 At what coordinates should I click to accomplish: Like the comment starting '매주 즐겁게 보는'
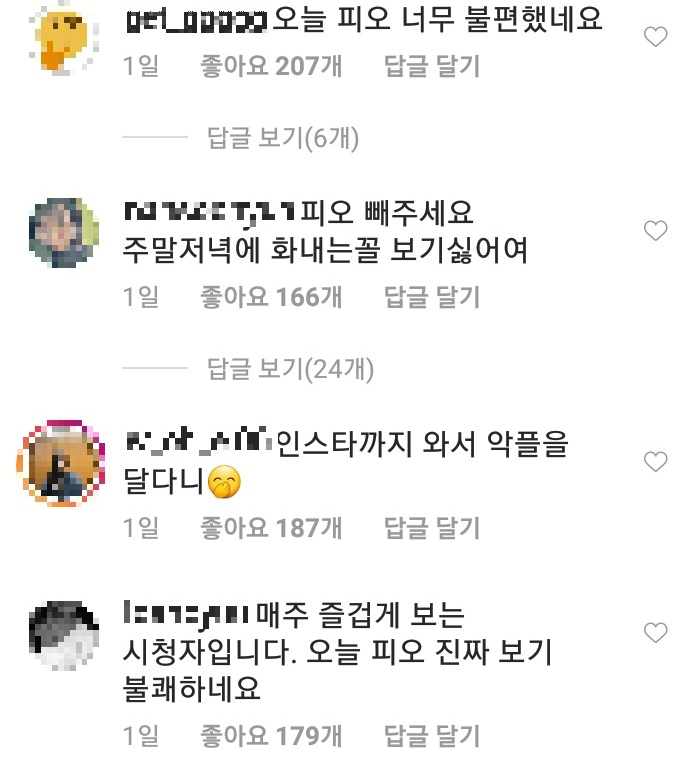[x=655, y=633]
